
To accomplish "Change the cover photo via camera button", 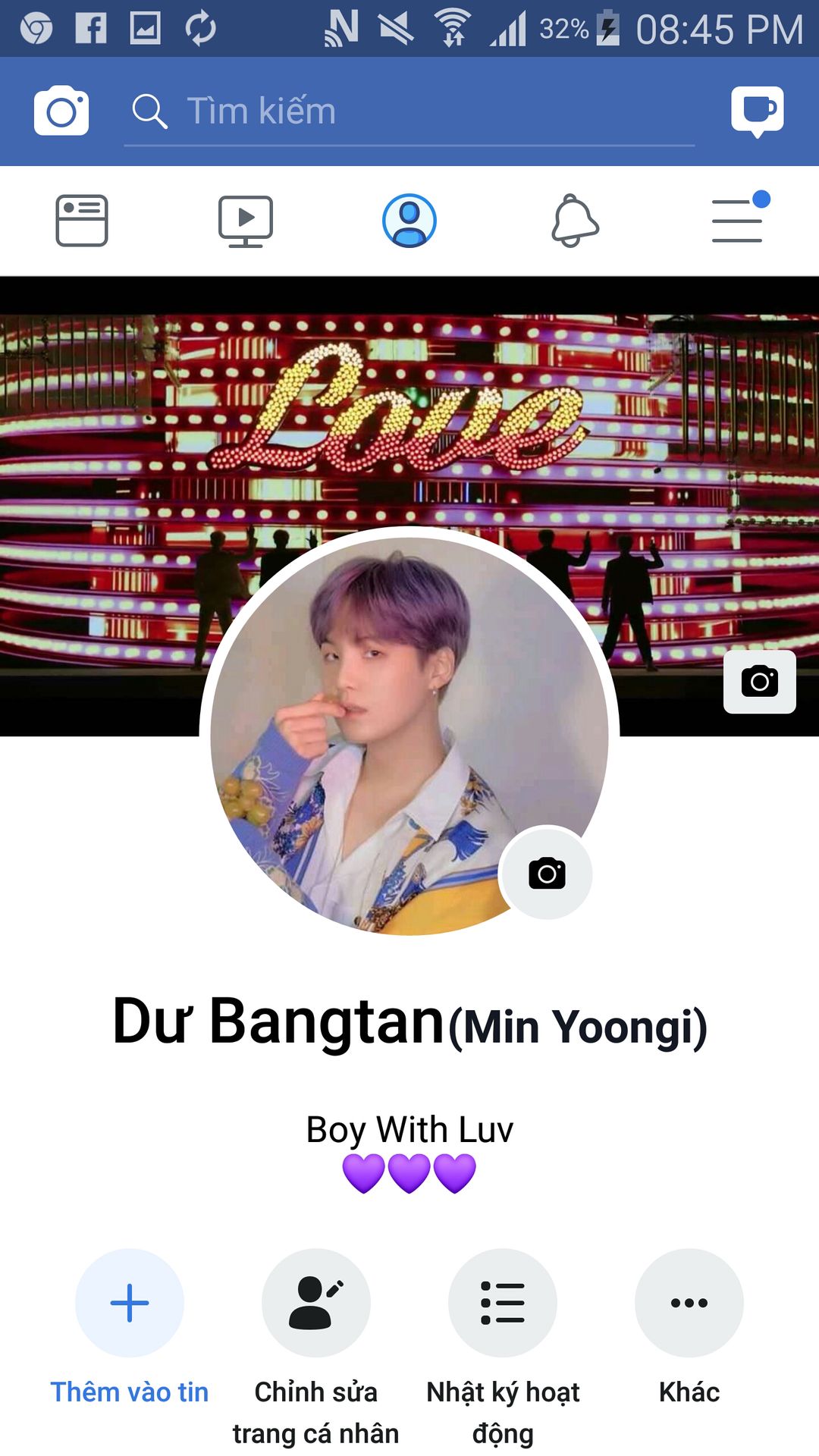I will [760, 682].
